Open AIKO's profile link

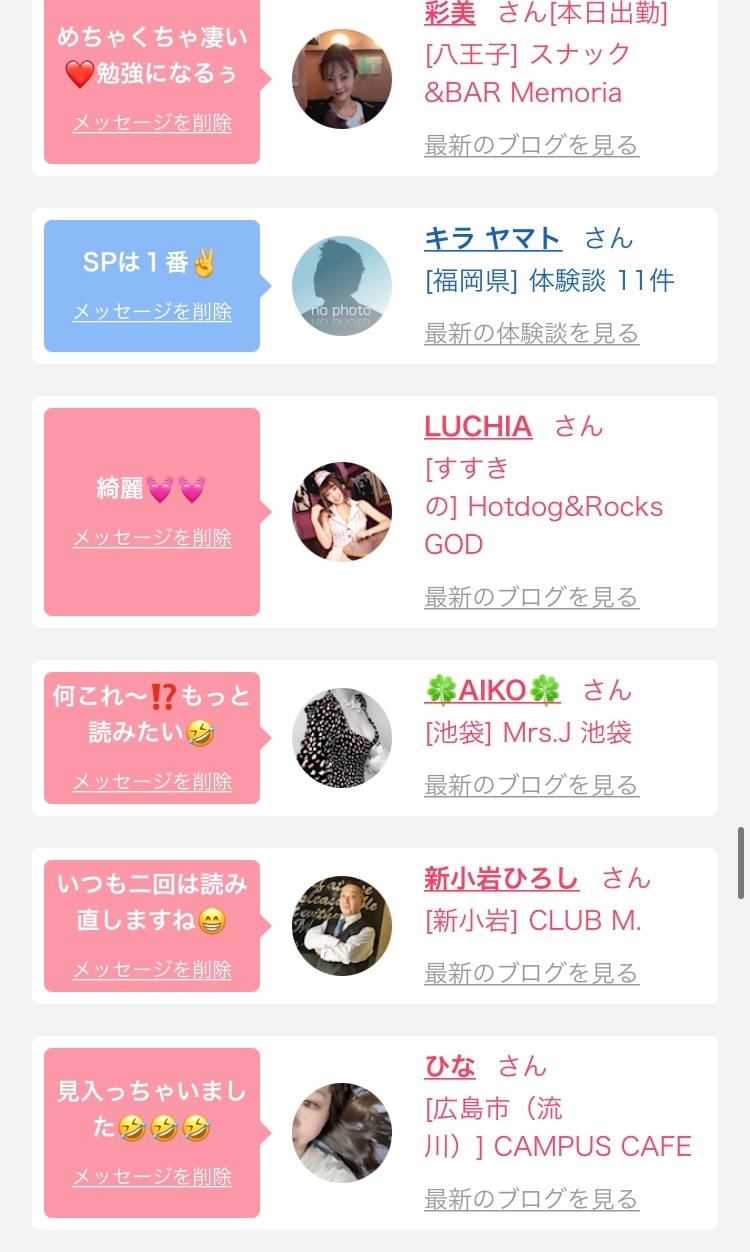point(492,690)
